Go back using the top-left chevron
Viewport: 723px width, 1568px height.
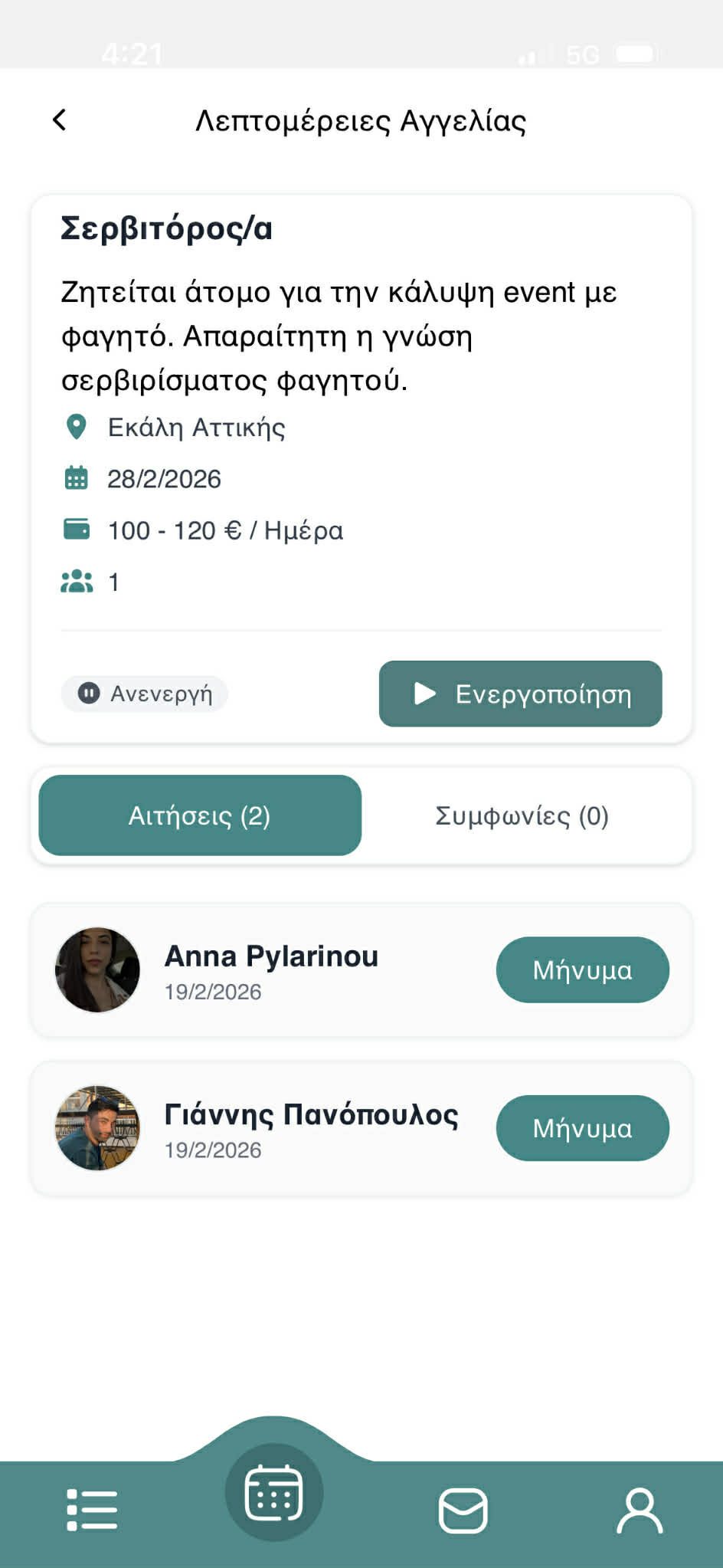(59, 120)
